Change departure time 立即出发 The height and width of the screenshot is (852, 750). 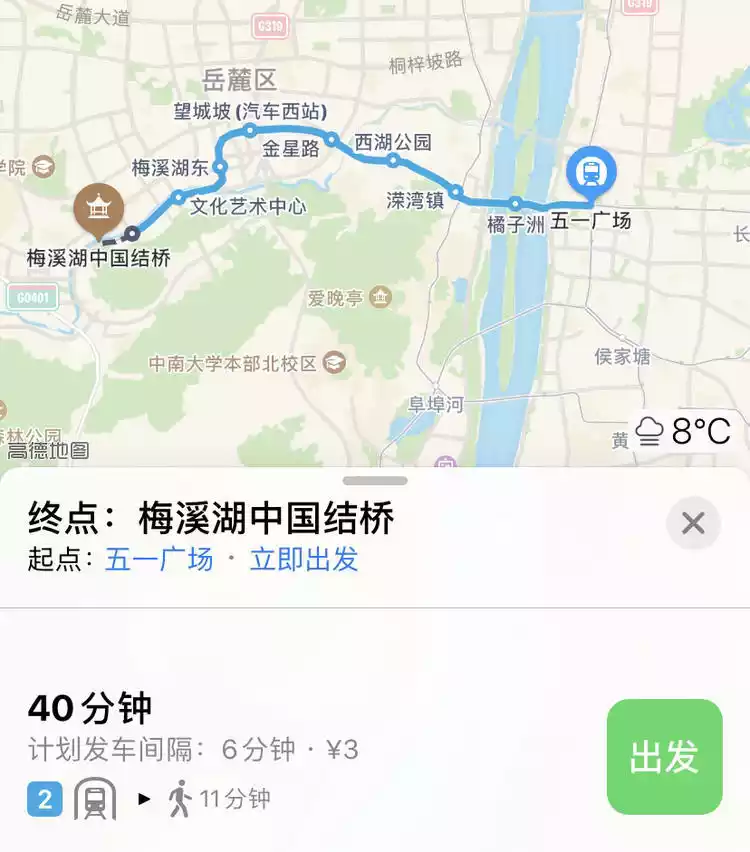304,559
